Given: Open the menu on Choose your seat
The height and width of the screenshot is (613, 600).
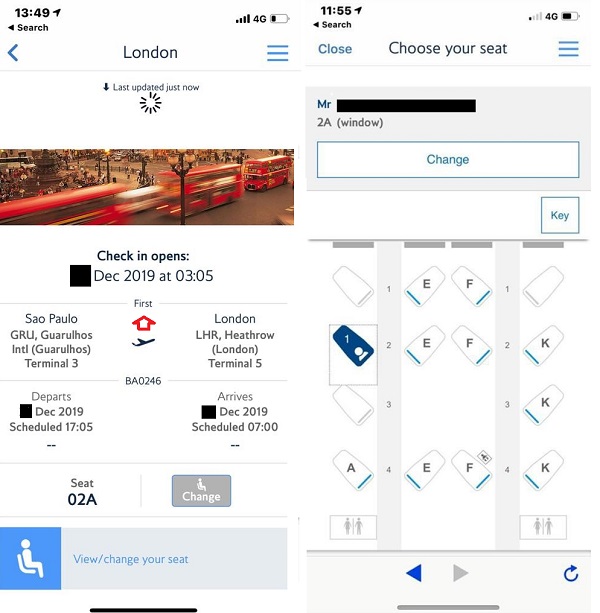Looking at the screenshot, I should click(568, 49).
